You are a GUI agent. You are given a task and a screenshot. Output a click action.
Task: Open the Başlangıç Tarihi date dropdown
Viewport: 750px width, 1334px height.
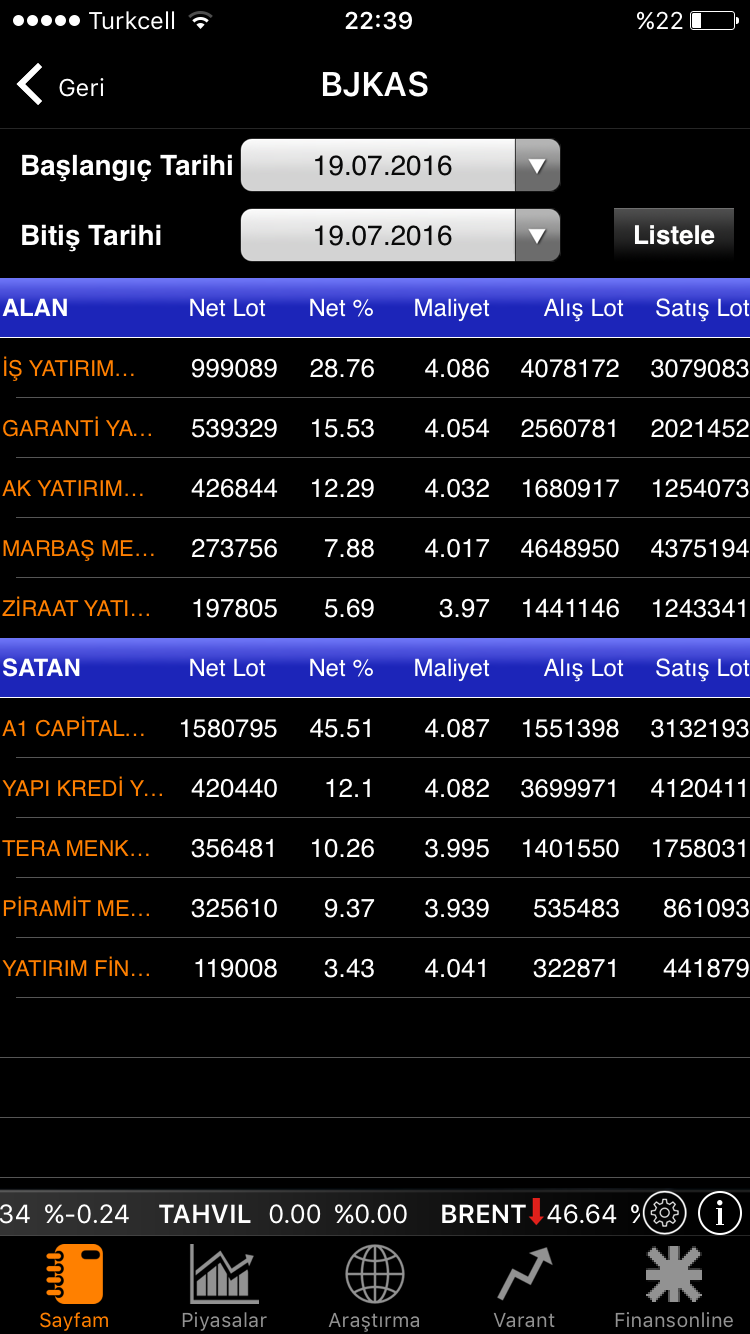[x=400, y=166]
